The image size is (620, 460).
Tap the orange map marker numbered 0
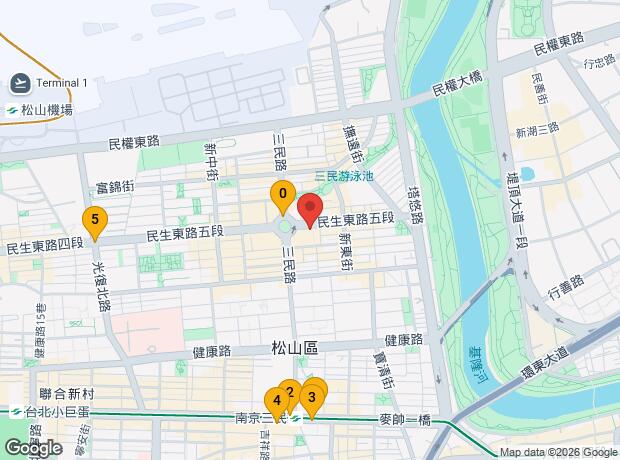283,195
